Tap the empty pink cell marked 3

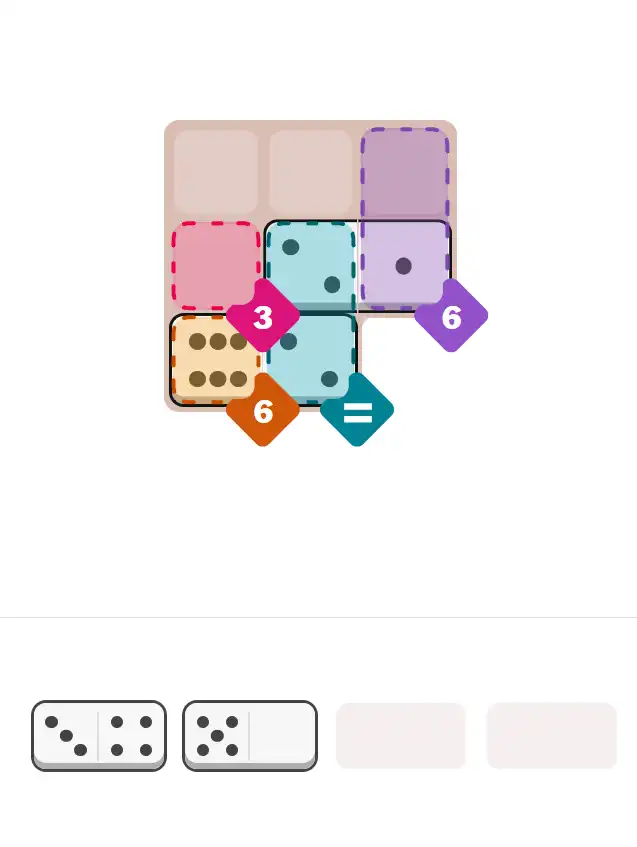(x=215, y=263)
